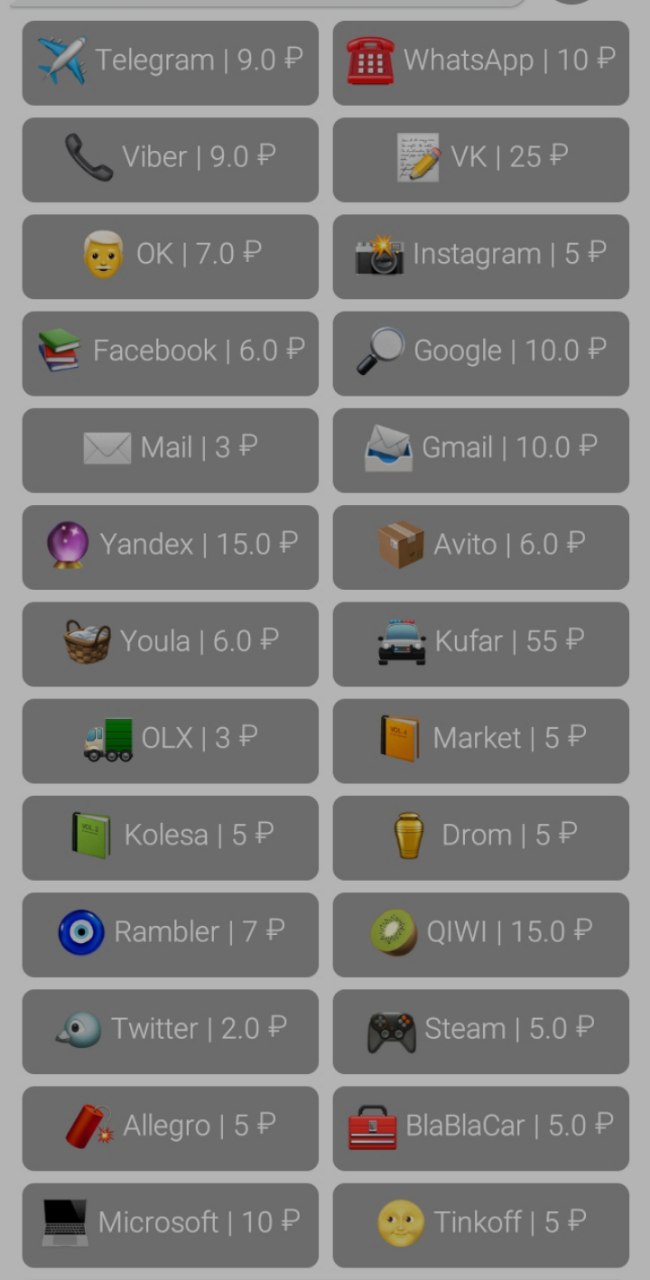Image resolution: width=650 pixels, height=1280 pixels.
Task: Choose the Steam button
Action: [x=481, y=1032]
